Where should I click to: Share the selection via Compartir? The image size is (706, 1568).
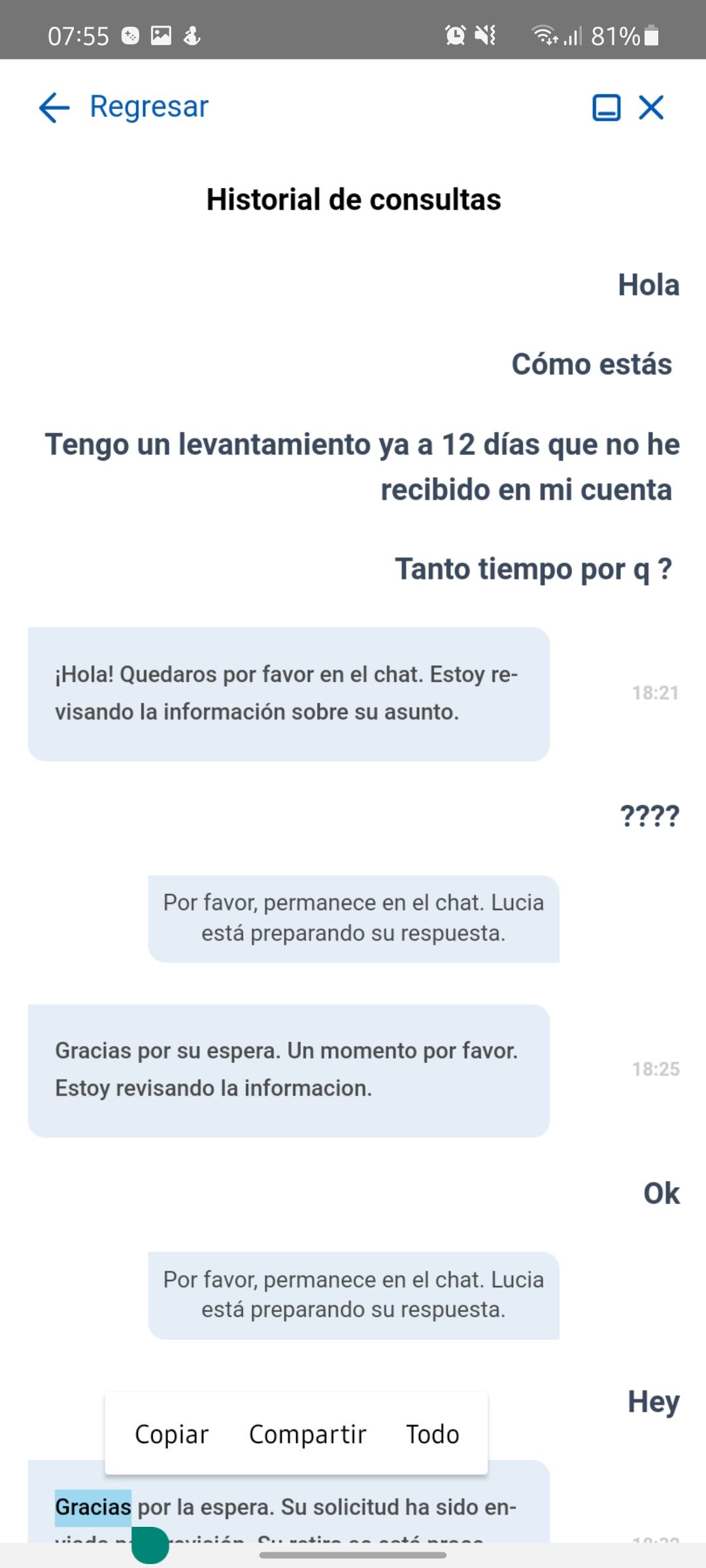[307, 1434]
